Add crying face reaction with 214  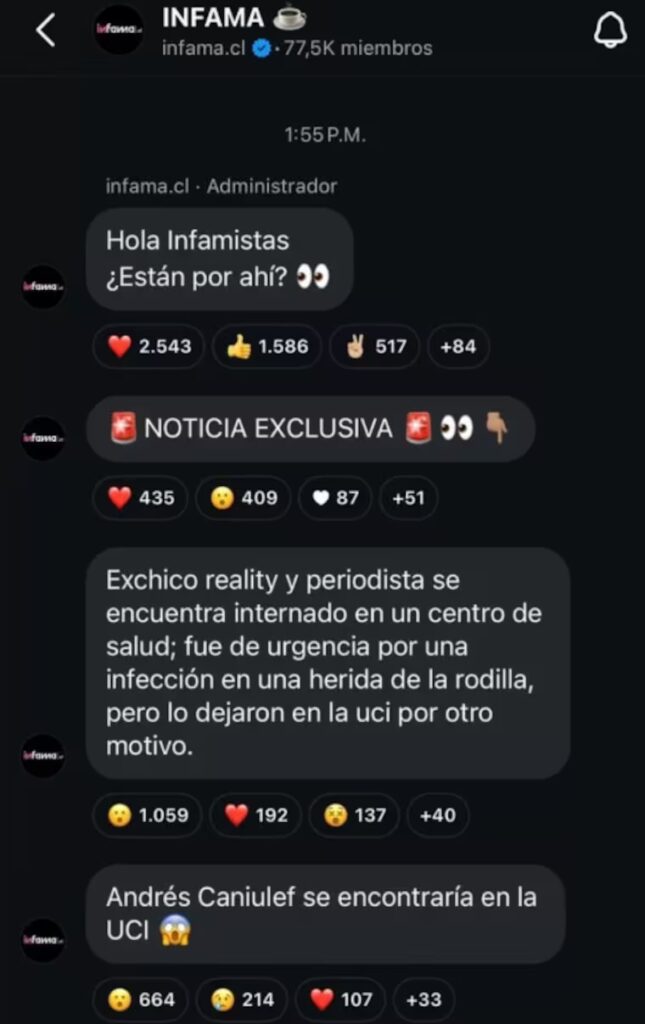(241, 999)
